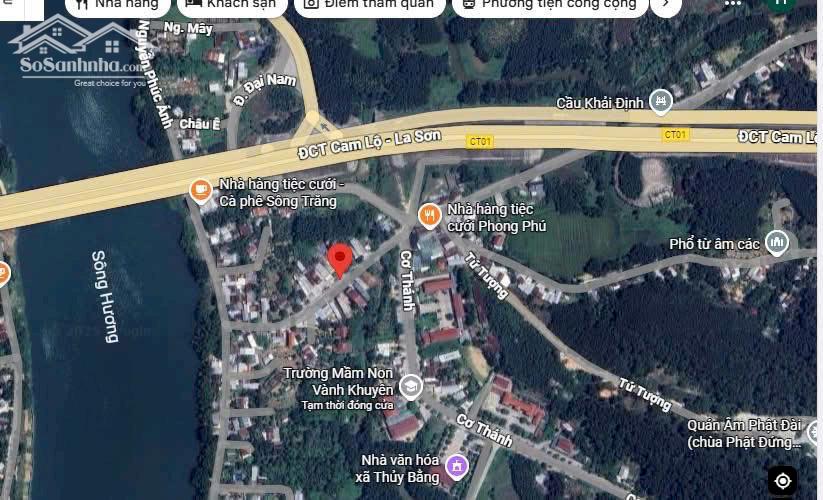Open Cà phê Sông Trăng restaurant marker

pos(200,189)
